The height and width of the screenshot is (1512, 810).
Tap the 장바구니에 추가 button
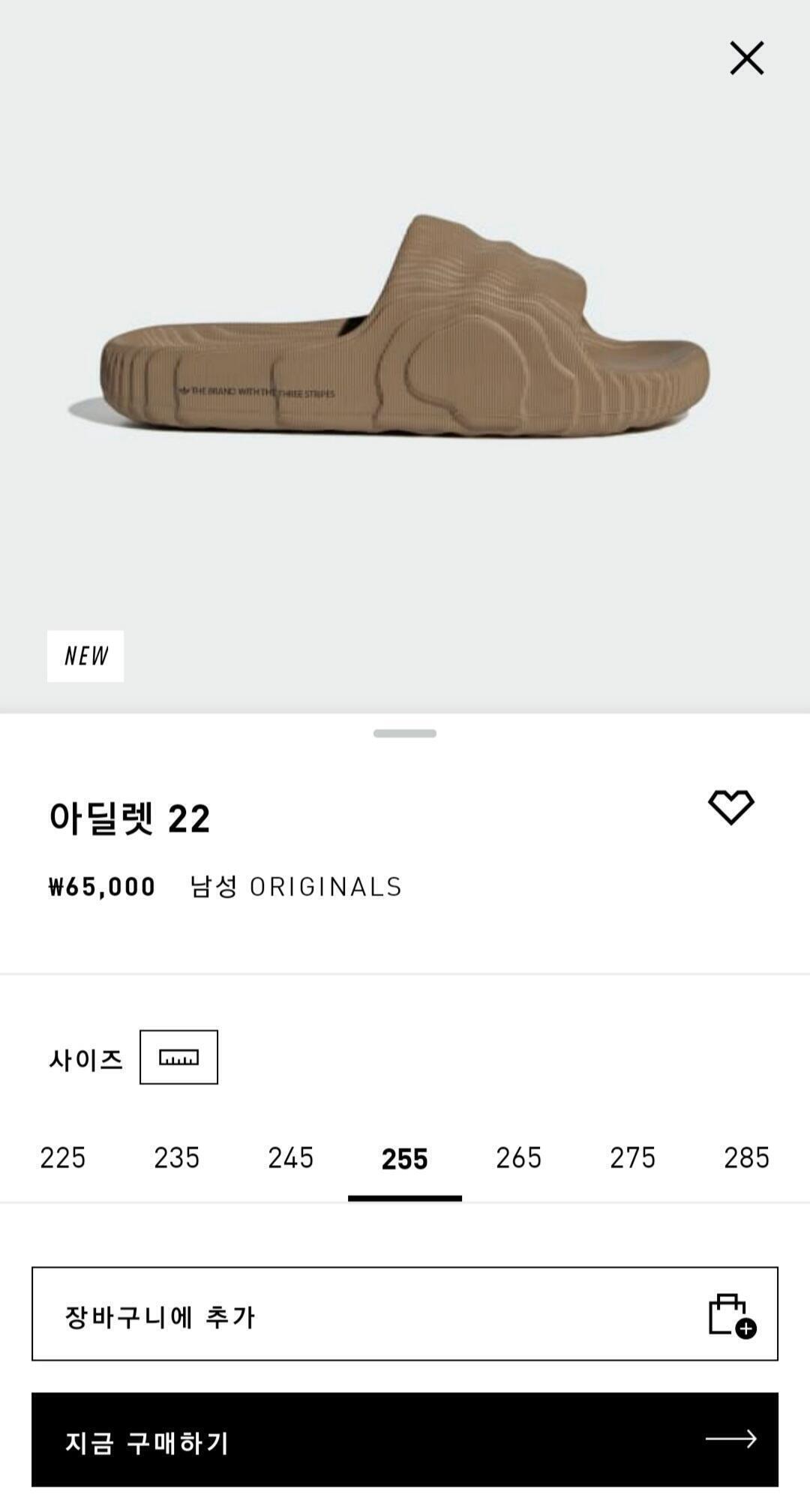pyautogui.click(x=405, y=1314)
